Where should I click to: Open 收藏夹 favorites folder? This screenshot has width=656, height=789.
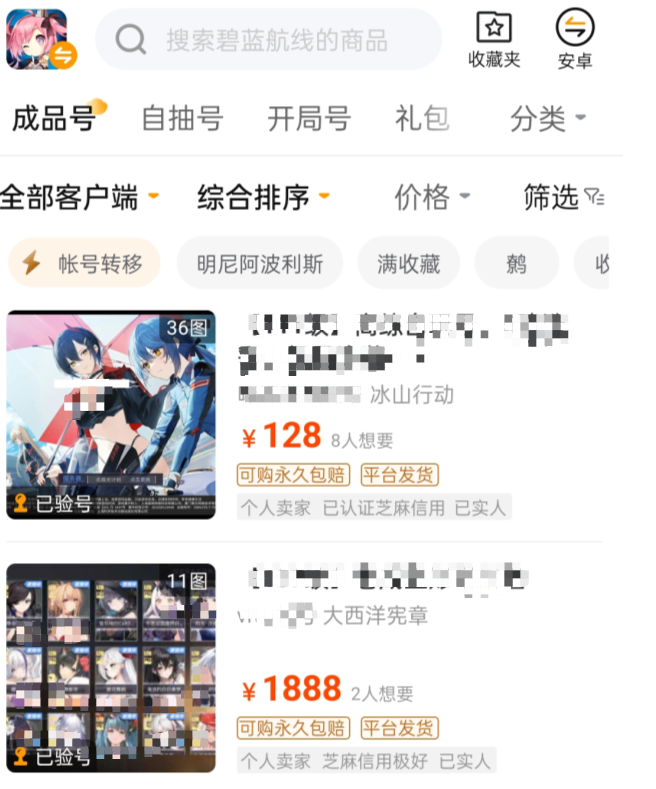[x=494, y=40]
